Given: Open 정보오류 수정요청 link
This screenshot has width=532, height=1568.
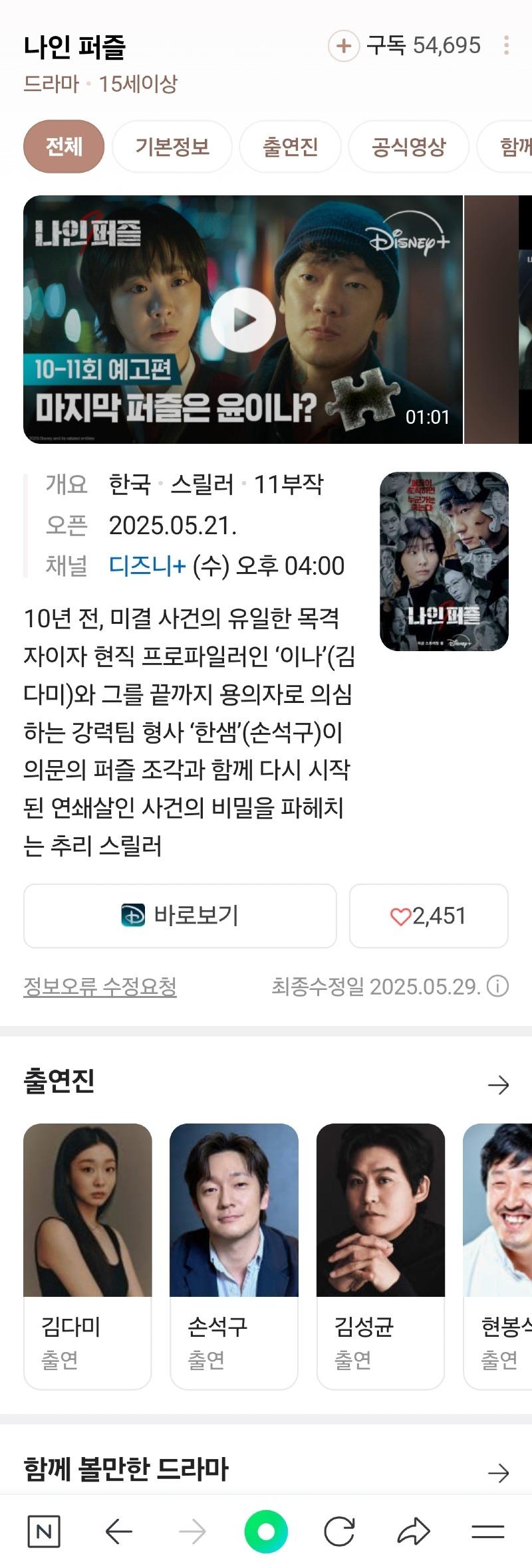Looking at the screenshot, I should tap(100, 986).
